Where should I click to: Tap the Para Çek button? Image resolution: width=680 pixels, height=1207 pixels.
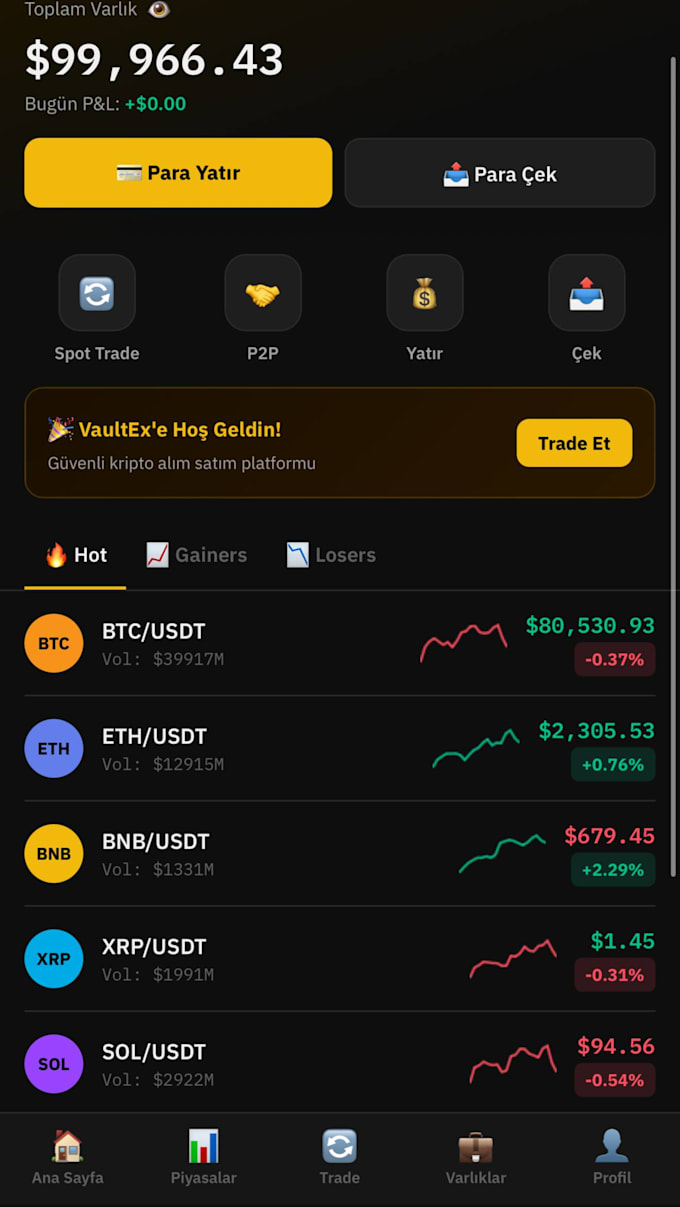pos(500,173)
